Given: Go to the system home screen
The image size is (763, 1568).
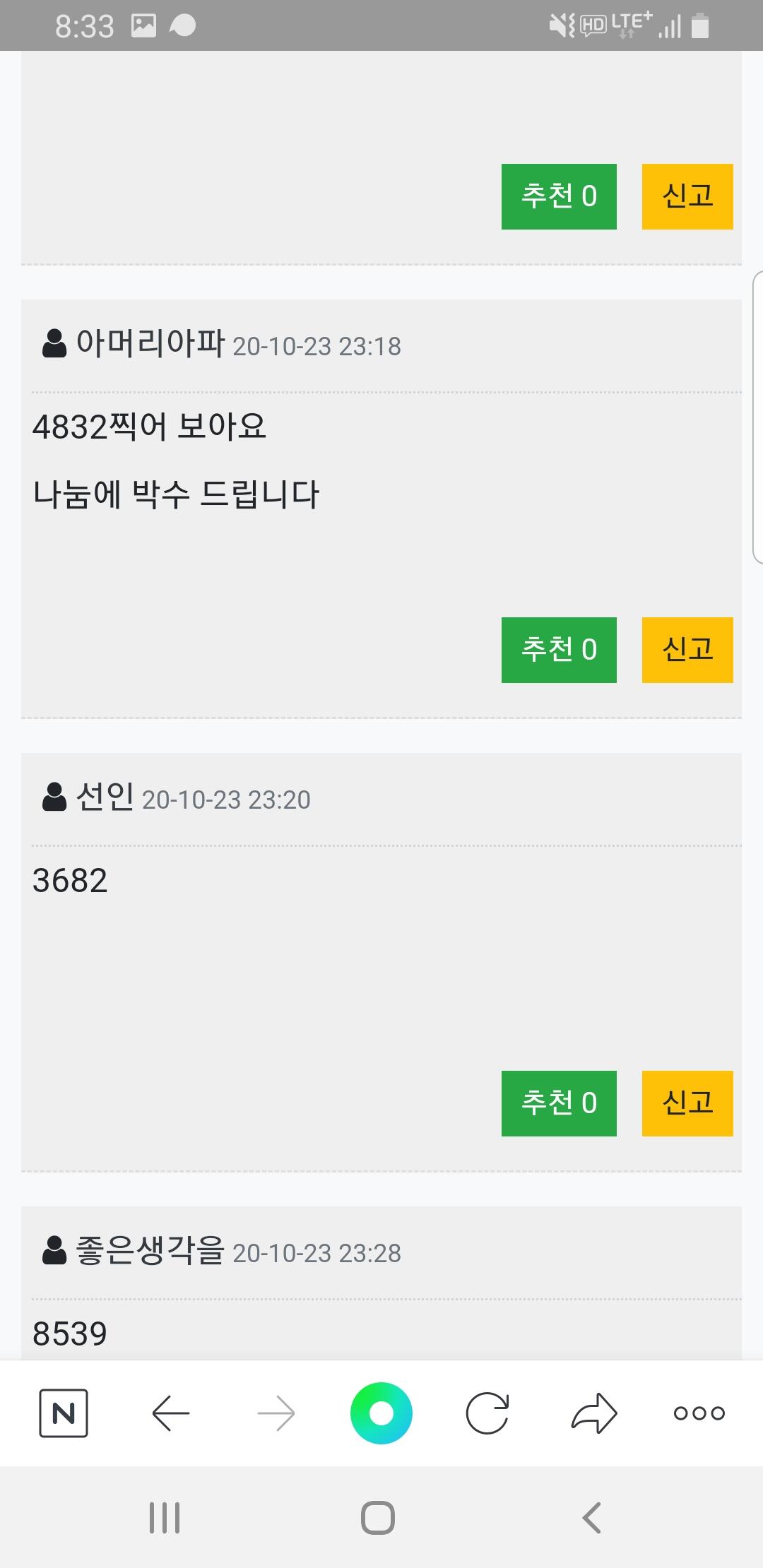Looking at the screenshot, I should tap(378, 1517).
